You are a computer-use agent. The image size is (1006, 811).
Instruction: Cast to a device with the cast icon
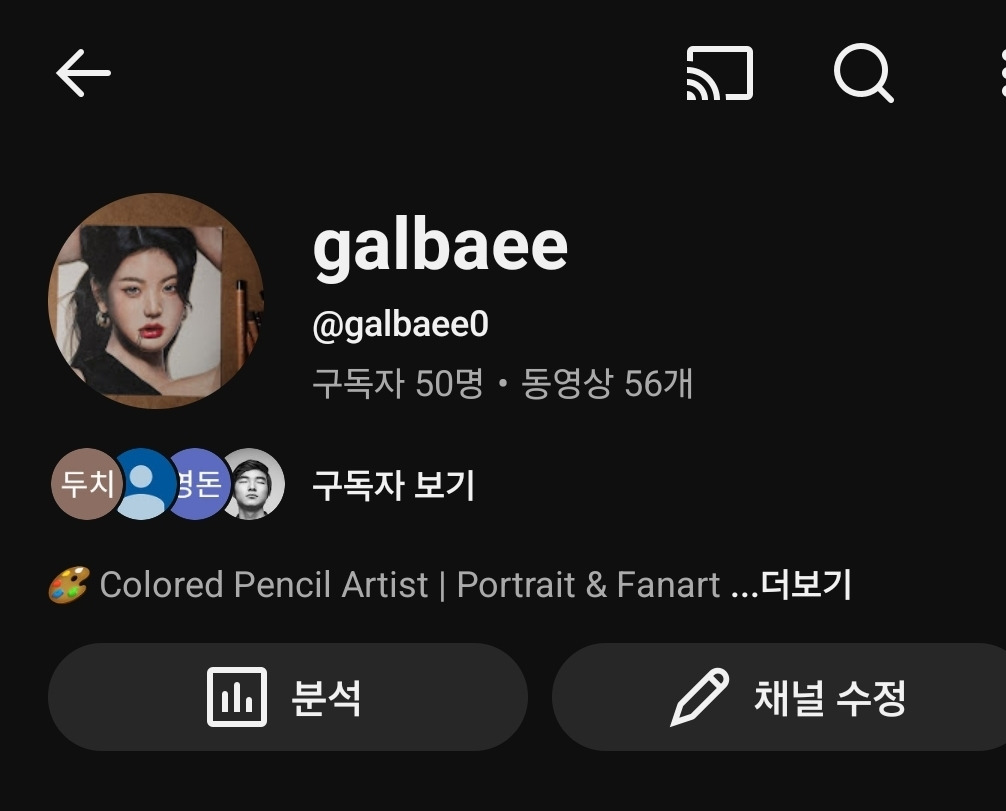point(719,73)
